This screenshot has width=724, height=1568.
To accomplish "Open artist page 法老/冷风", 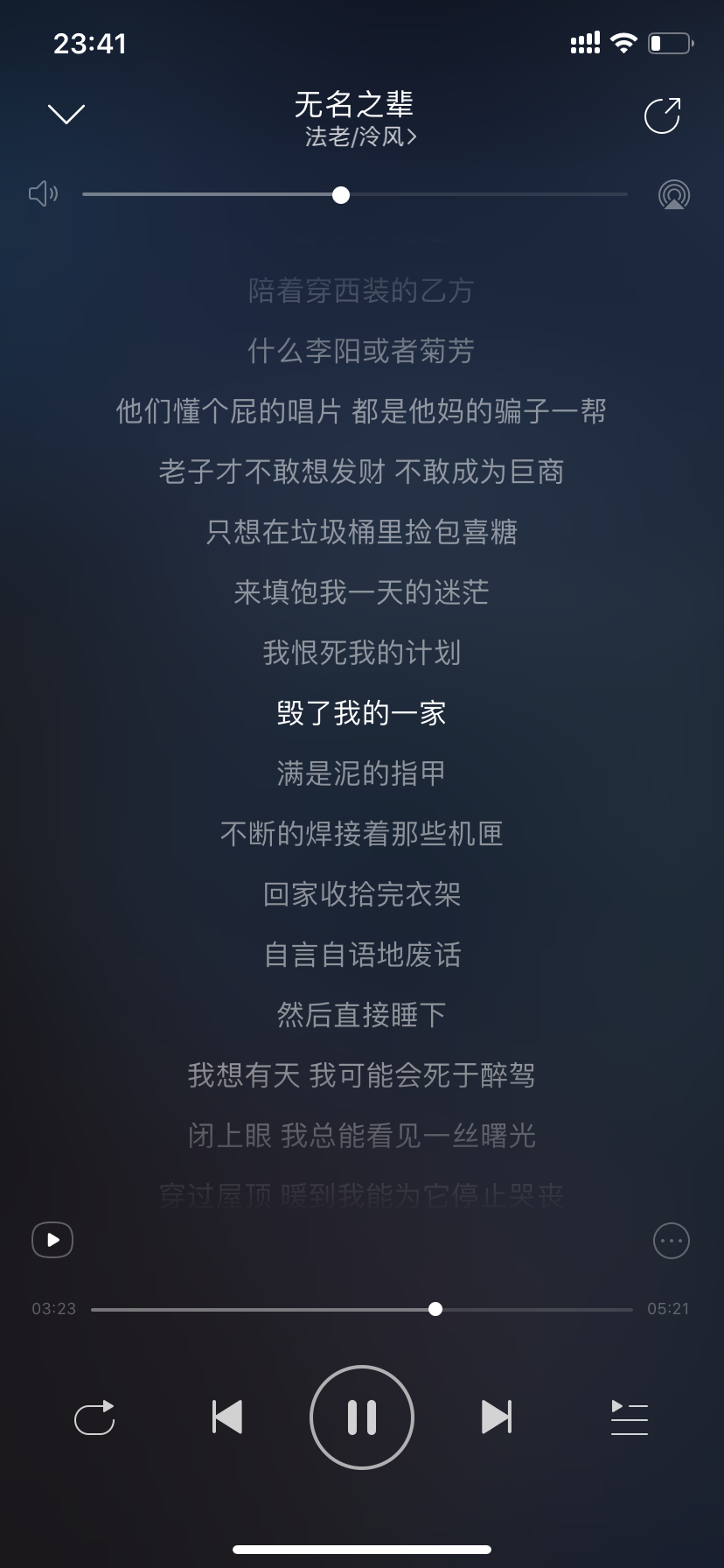I will (360, 136).
